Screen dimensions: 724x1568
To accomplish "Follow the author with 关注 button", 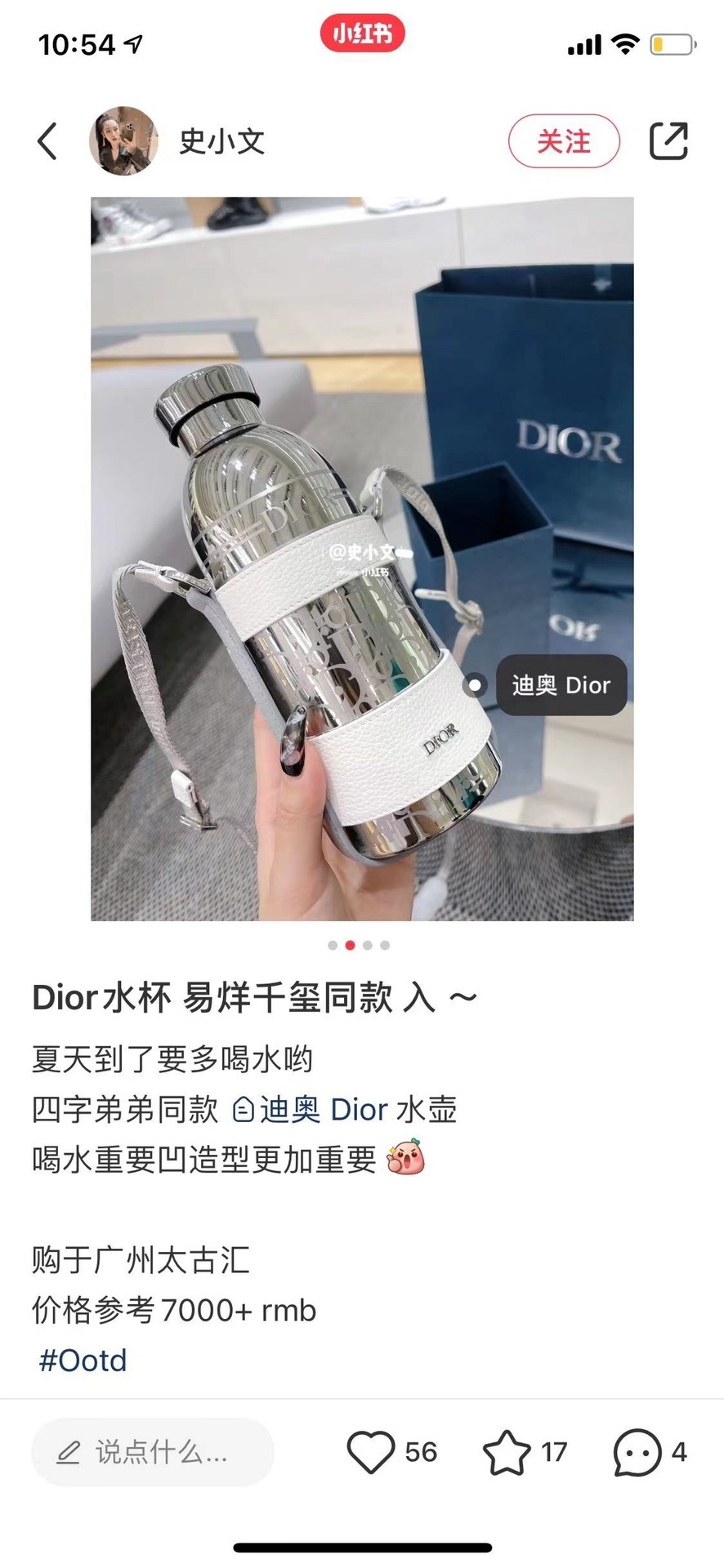I will pyautogui.click(x=564, y=141).
